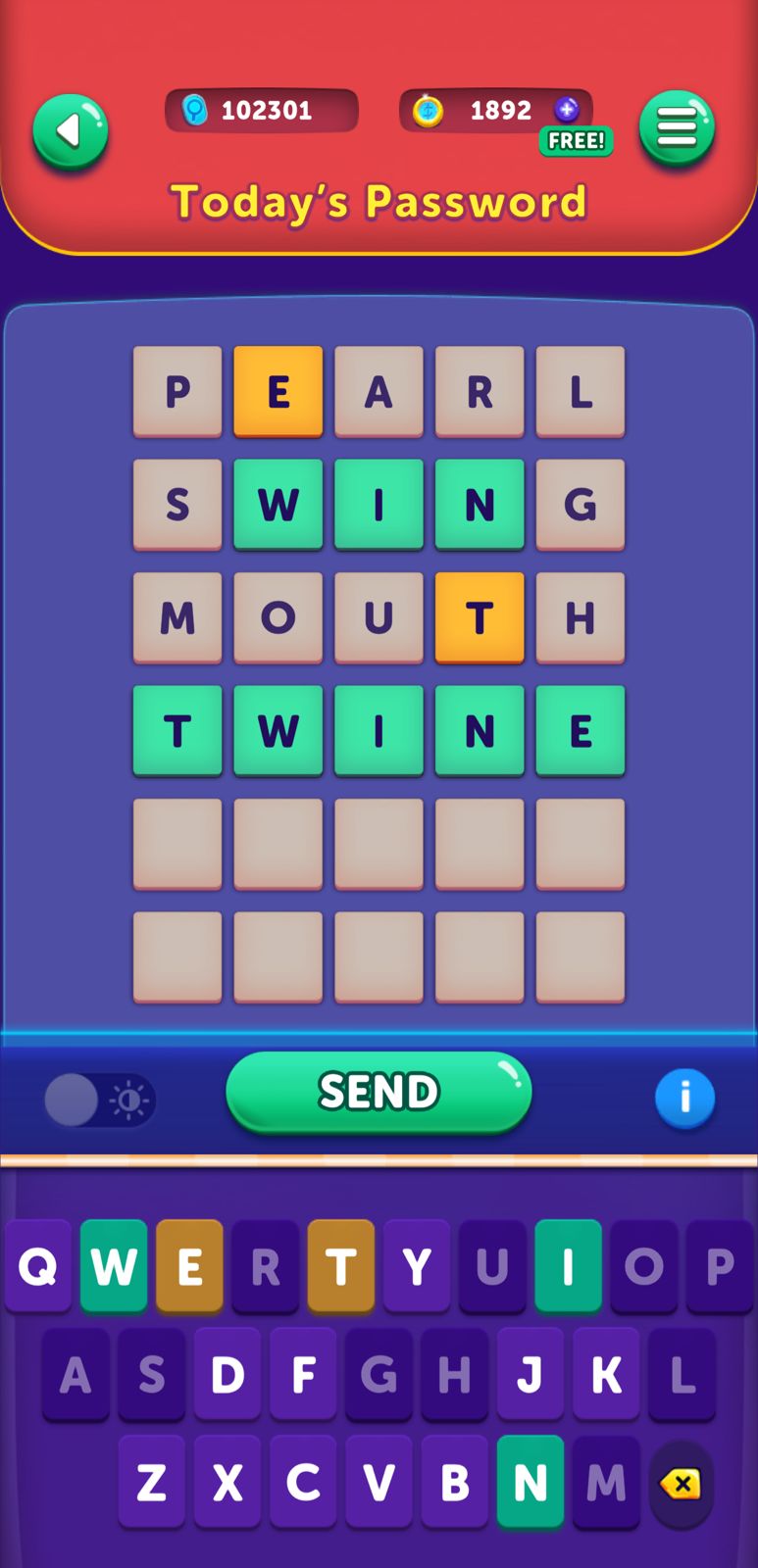Viewport: 758px width, 1568px height.
Task: Tap the green I key
Action: coord(568,1266)
